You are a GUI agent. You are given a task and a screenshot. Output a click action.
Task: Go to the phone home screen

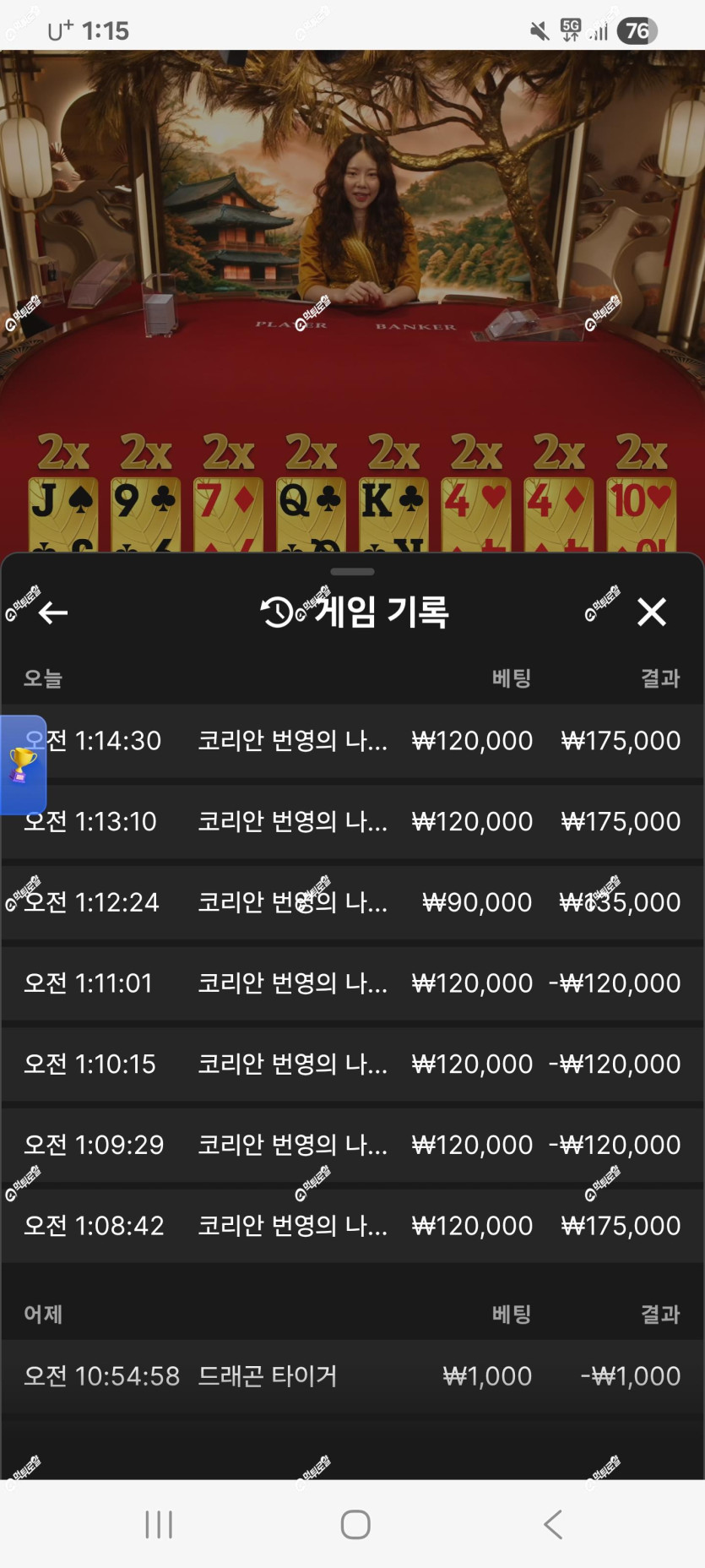[x=355, y=1525]
